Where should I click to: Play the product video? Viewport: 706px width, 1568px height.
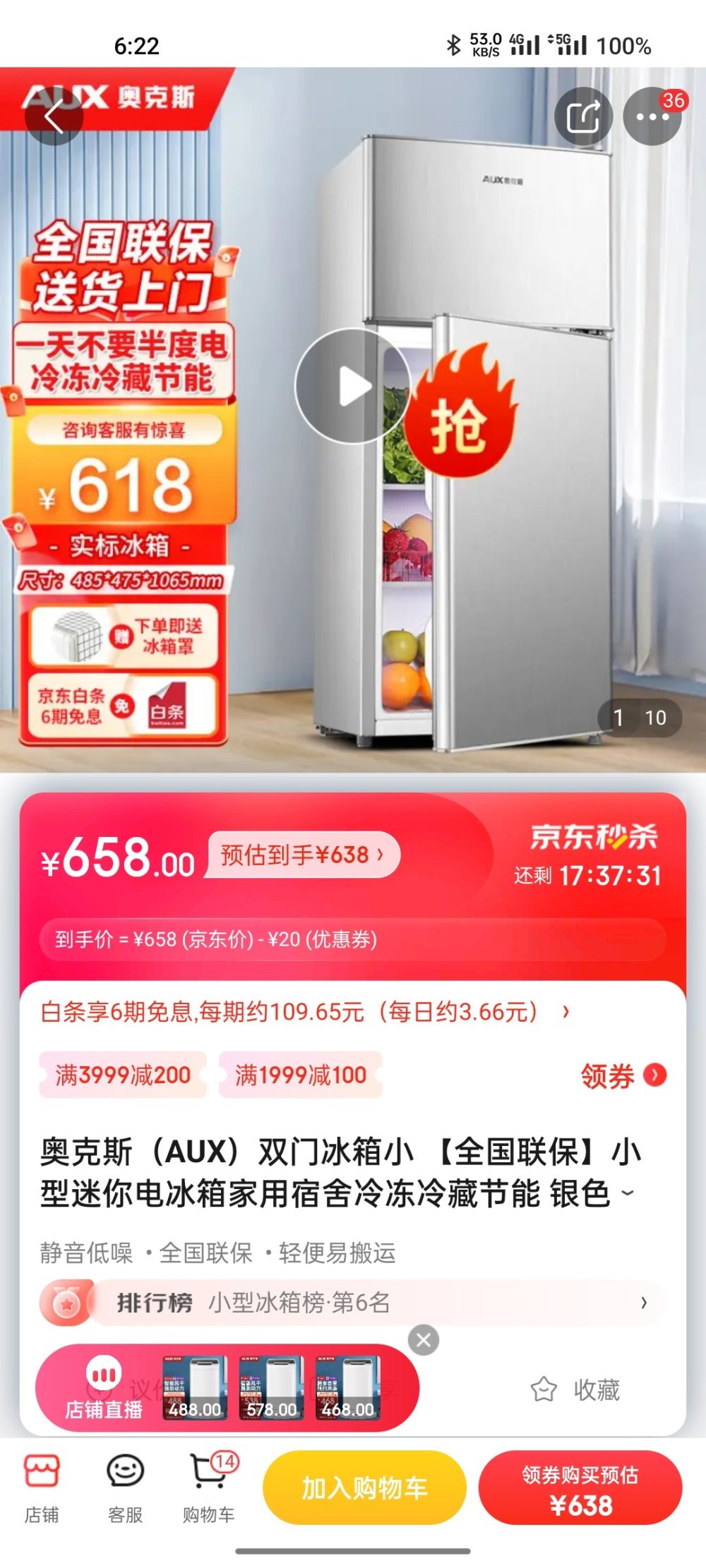click(353, 386)
